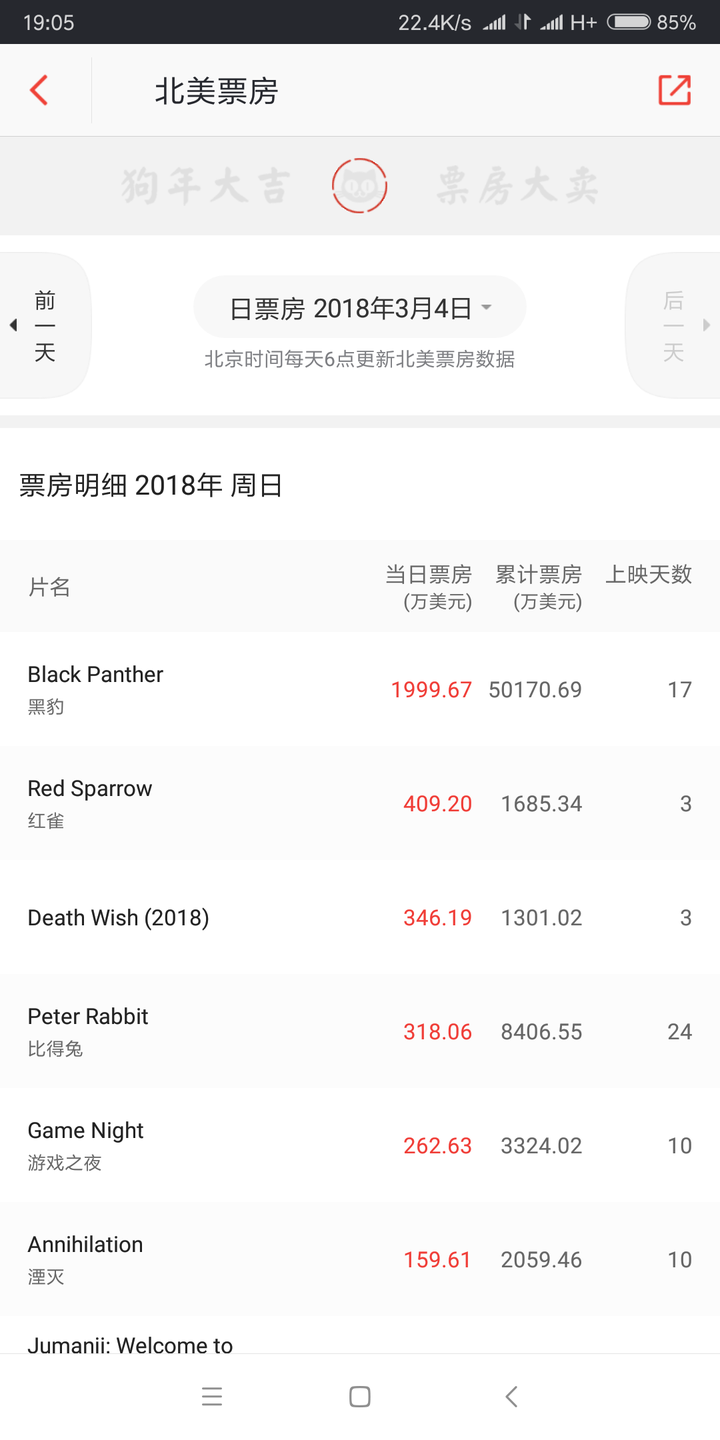Screen dimensions: 720x1440
Task: Open the 日票房 date picker dropdown
Action: pyautogui.click(x=360, y=308)
